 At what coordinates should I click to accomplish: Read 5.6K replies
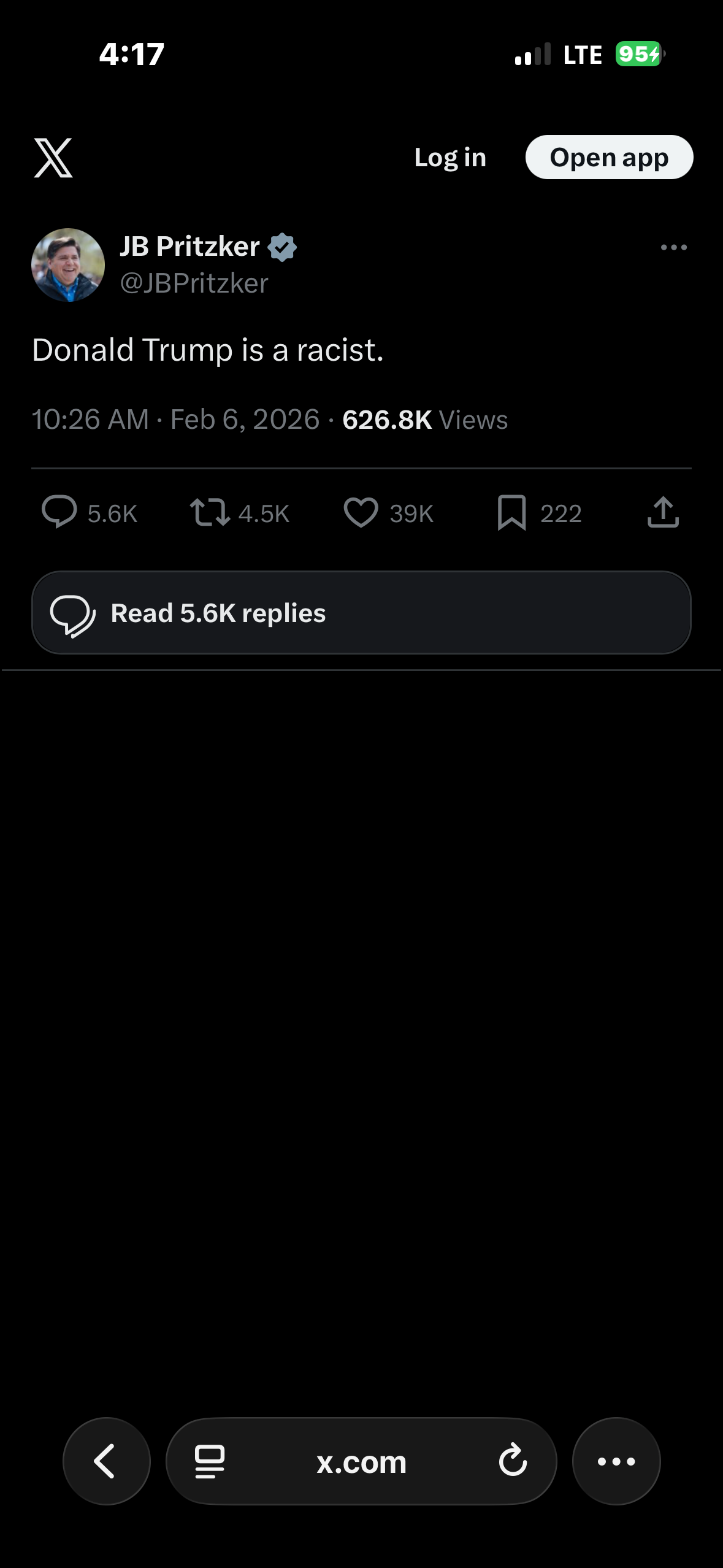(361, 613)
